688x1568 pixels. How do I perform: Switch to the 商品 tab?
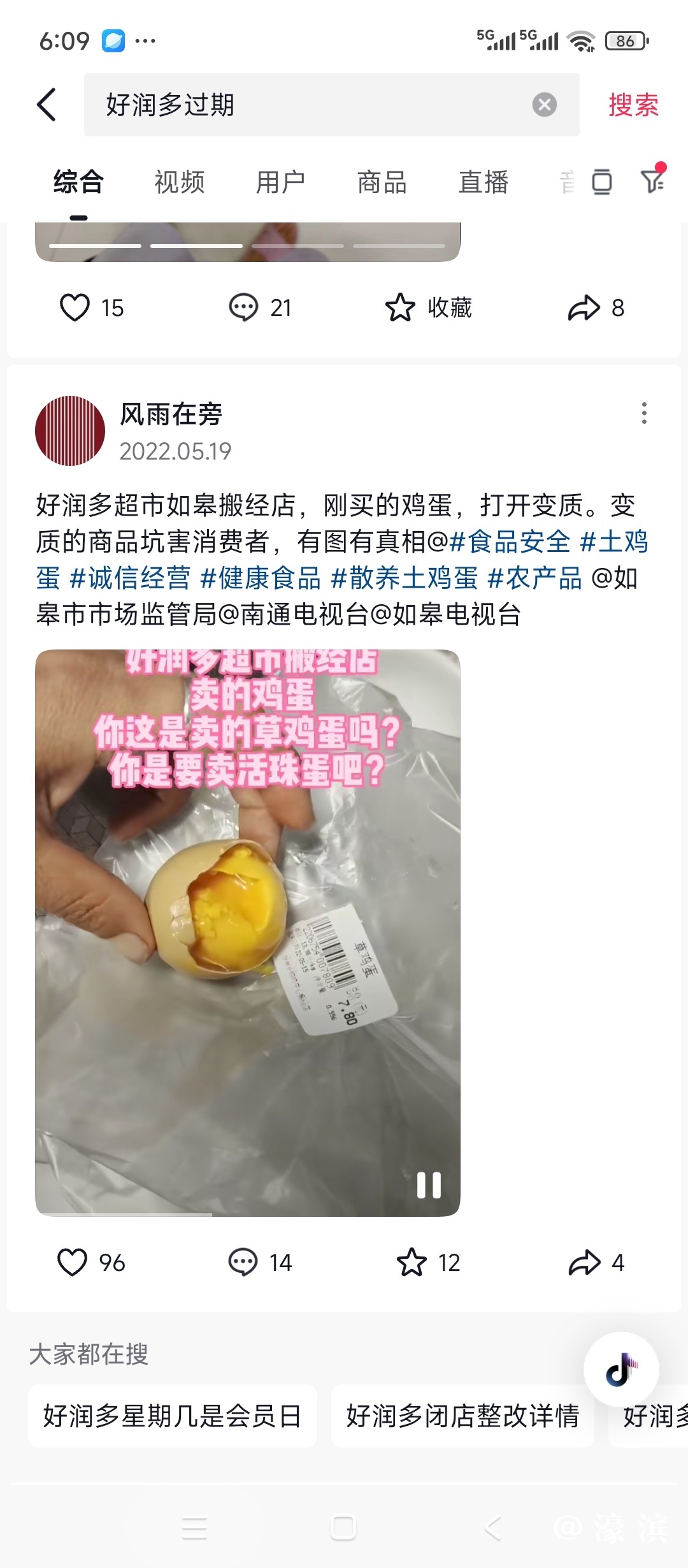[382, 182]
